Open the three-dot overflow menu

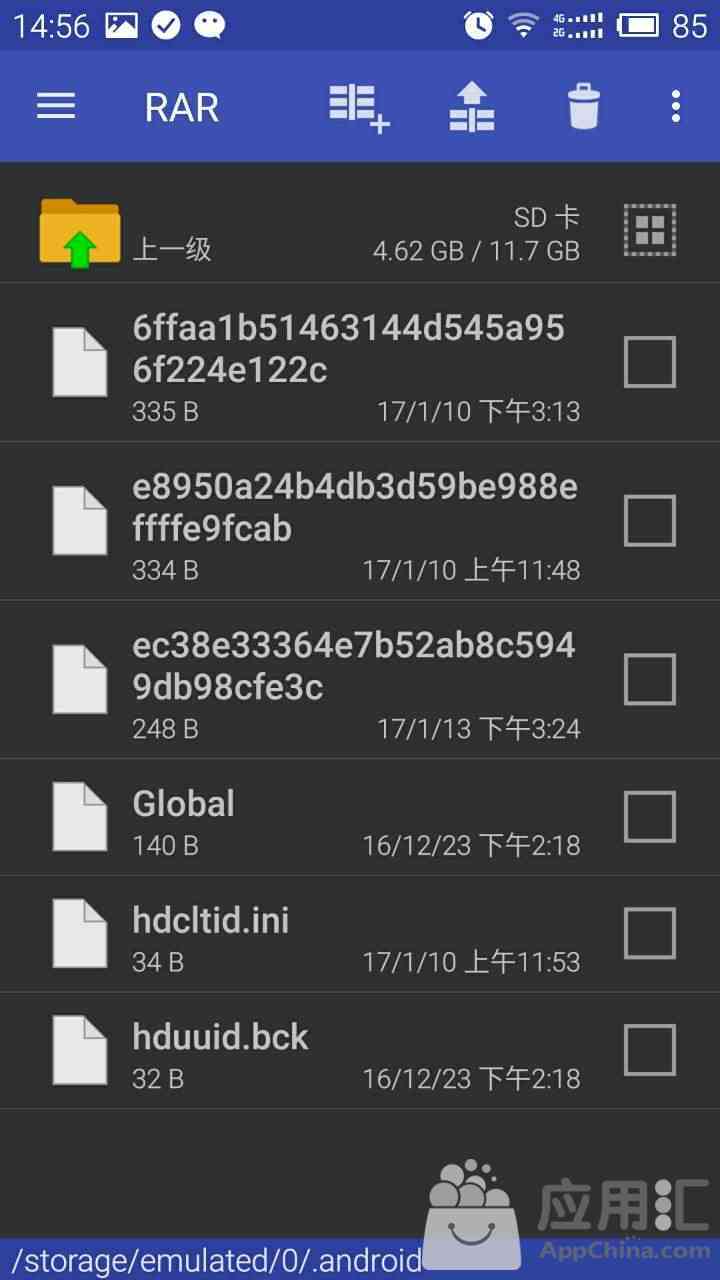point(676,106)
